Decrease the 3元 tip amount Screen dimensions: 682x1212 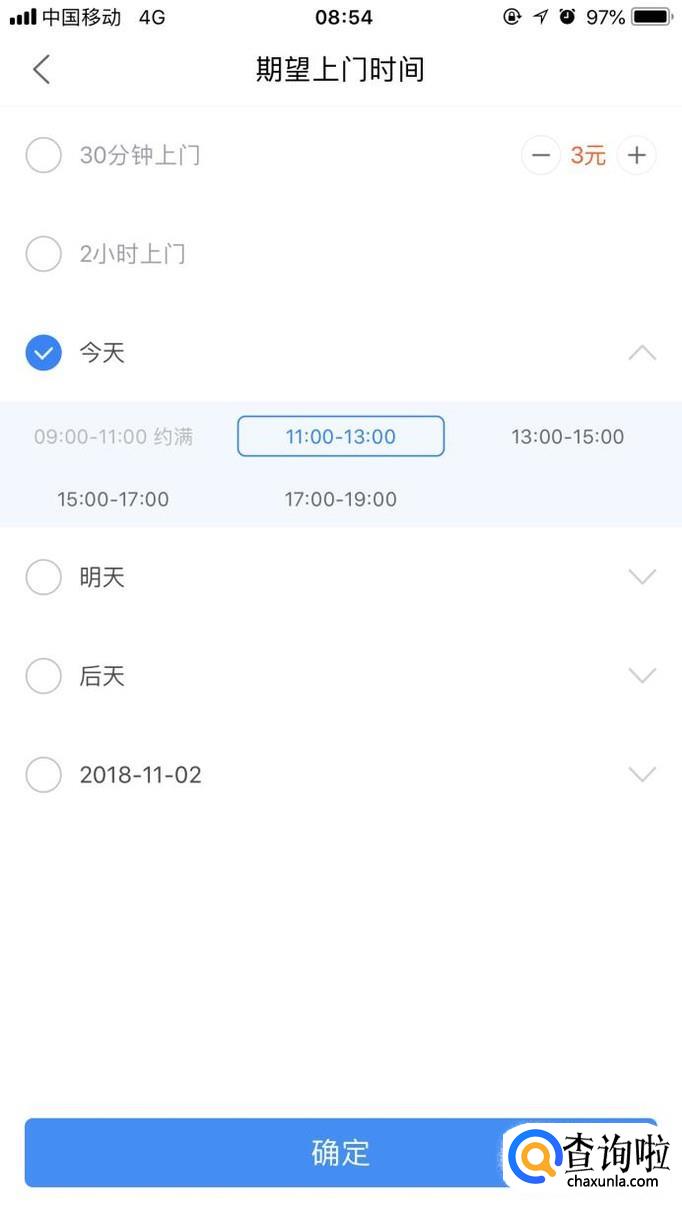click(x=541, y=155)
